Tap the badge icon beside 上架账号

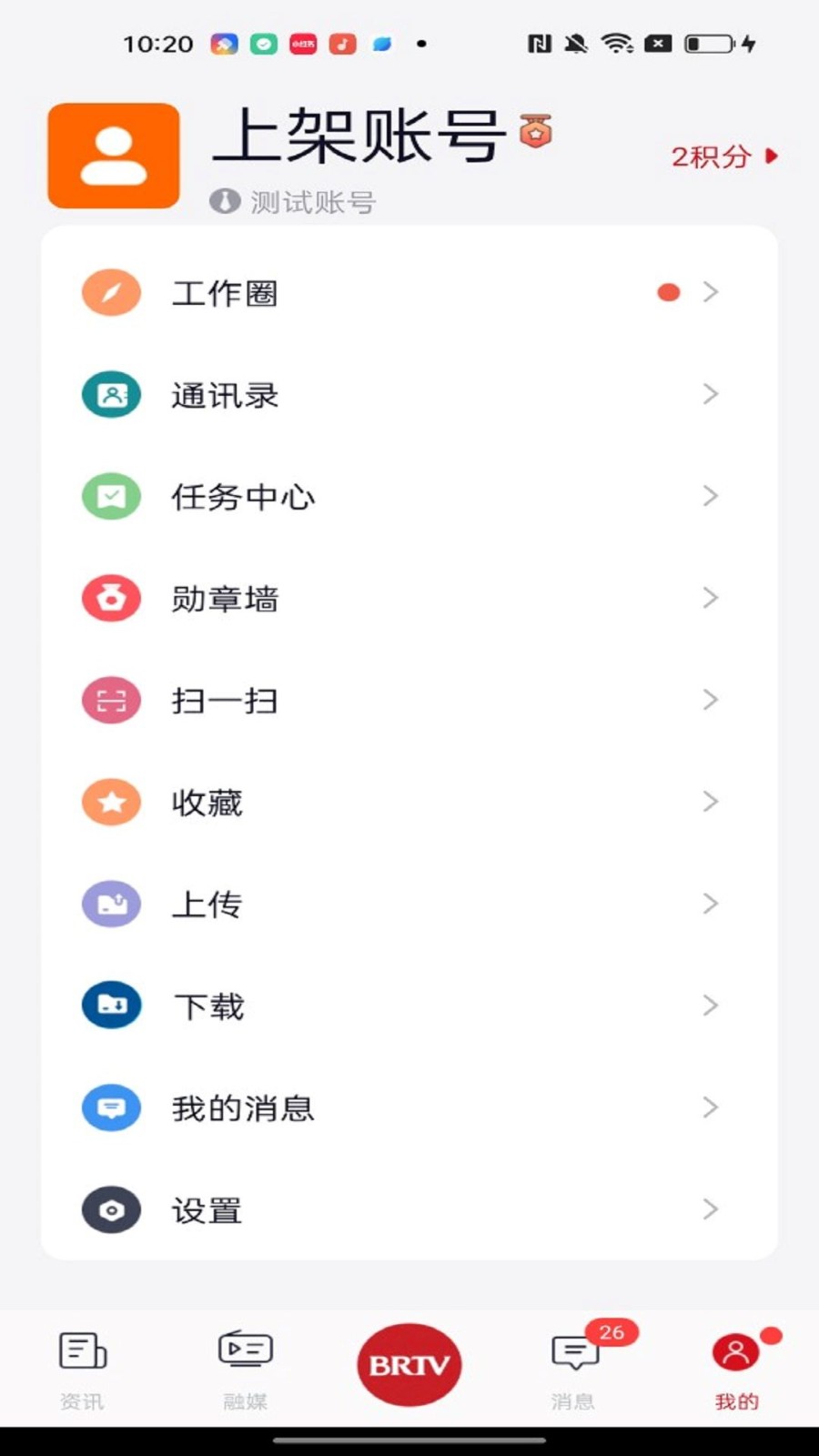537,133
